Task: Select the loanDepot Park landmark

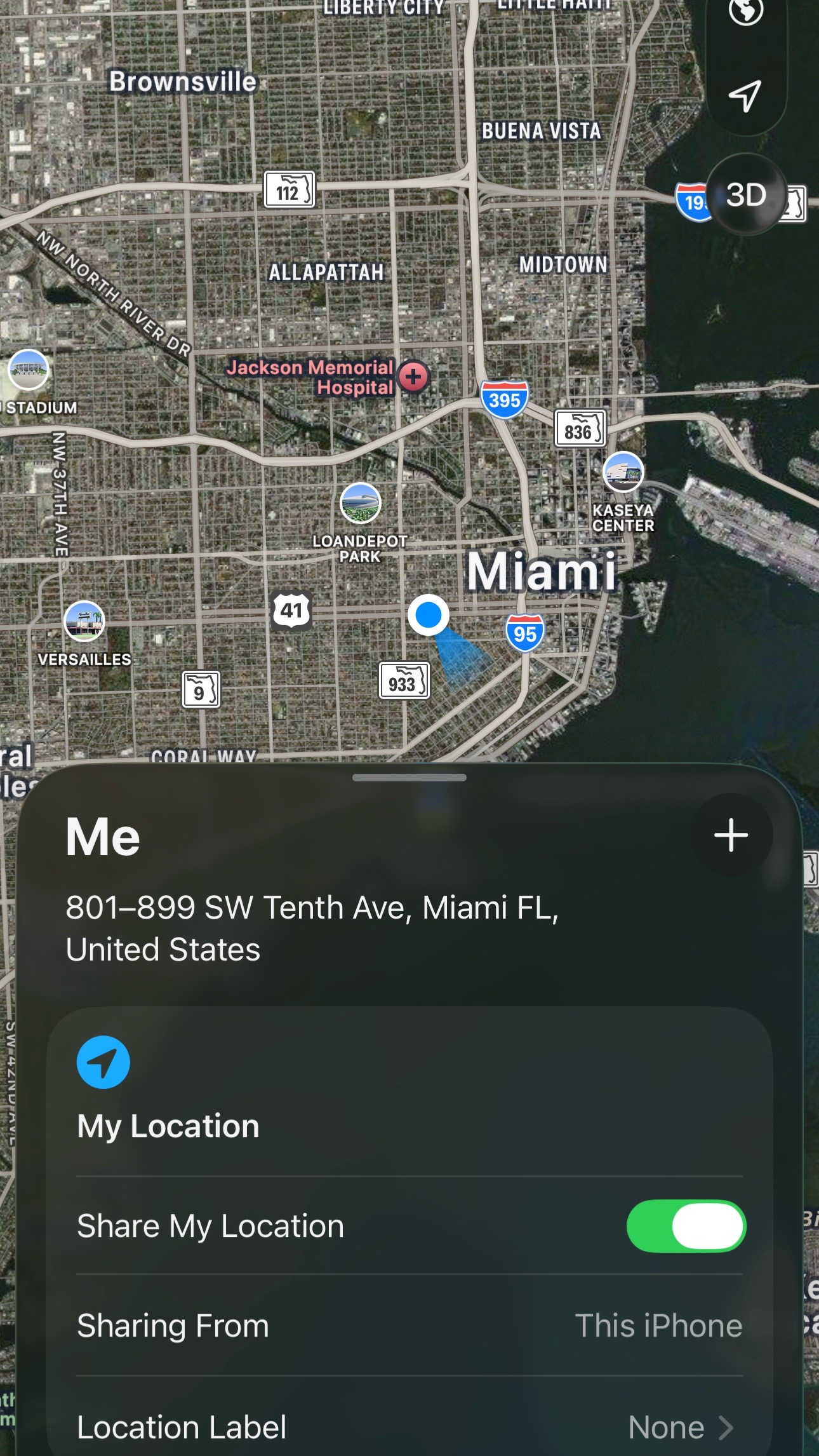Action: [x=361, y=503]
